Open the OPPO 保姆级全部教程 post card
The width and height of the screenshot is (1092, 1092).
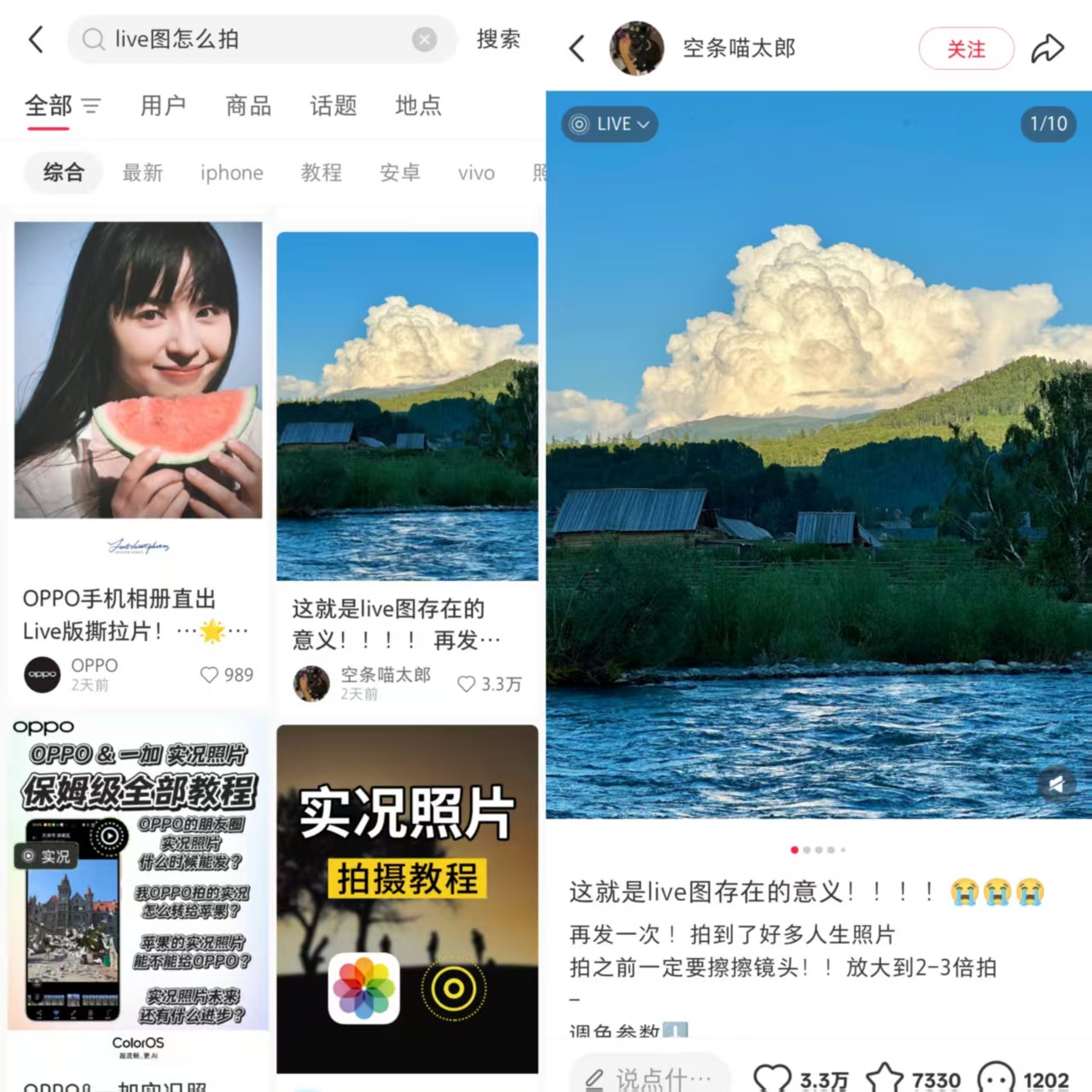tap(138, 879)
